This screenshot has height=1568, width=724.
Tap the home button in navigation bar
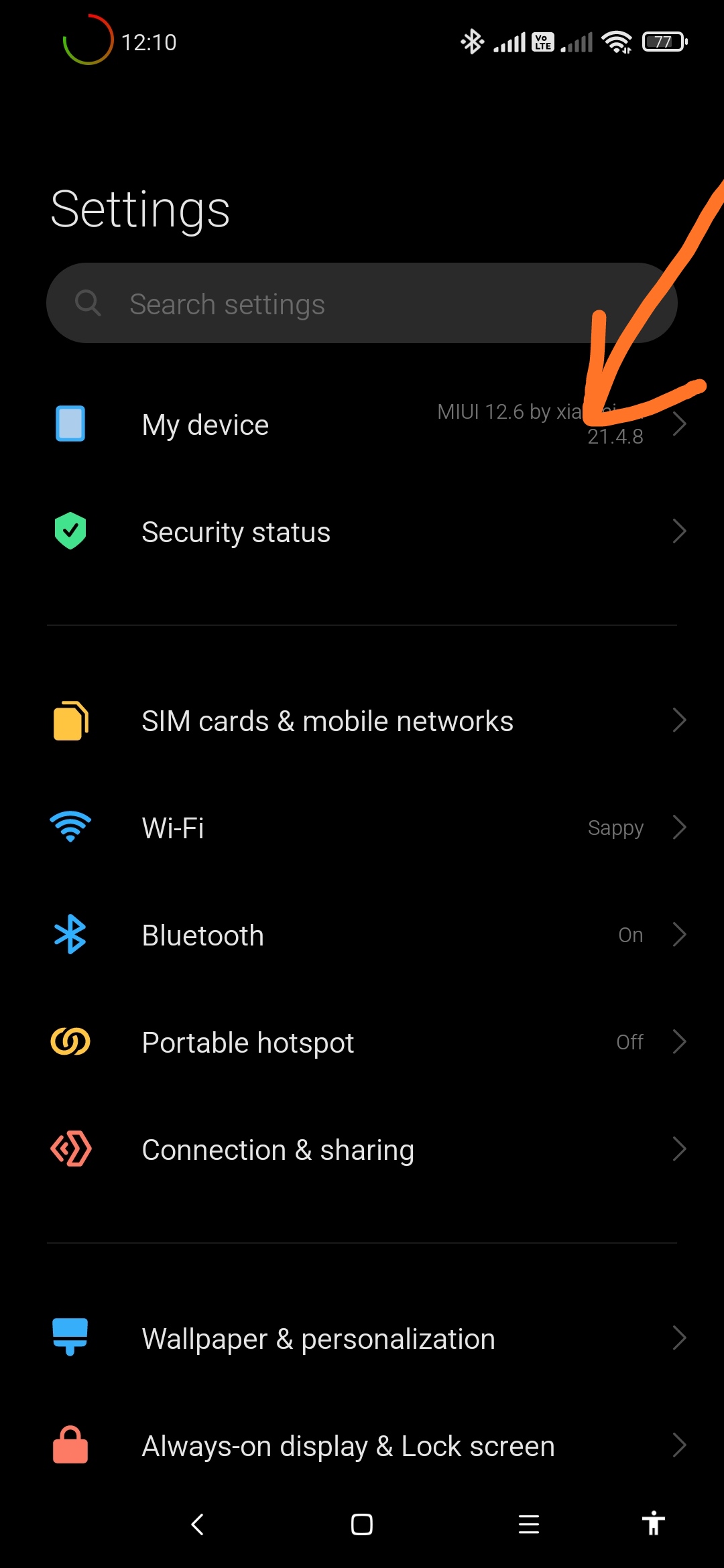point(362,1524)
